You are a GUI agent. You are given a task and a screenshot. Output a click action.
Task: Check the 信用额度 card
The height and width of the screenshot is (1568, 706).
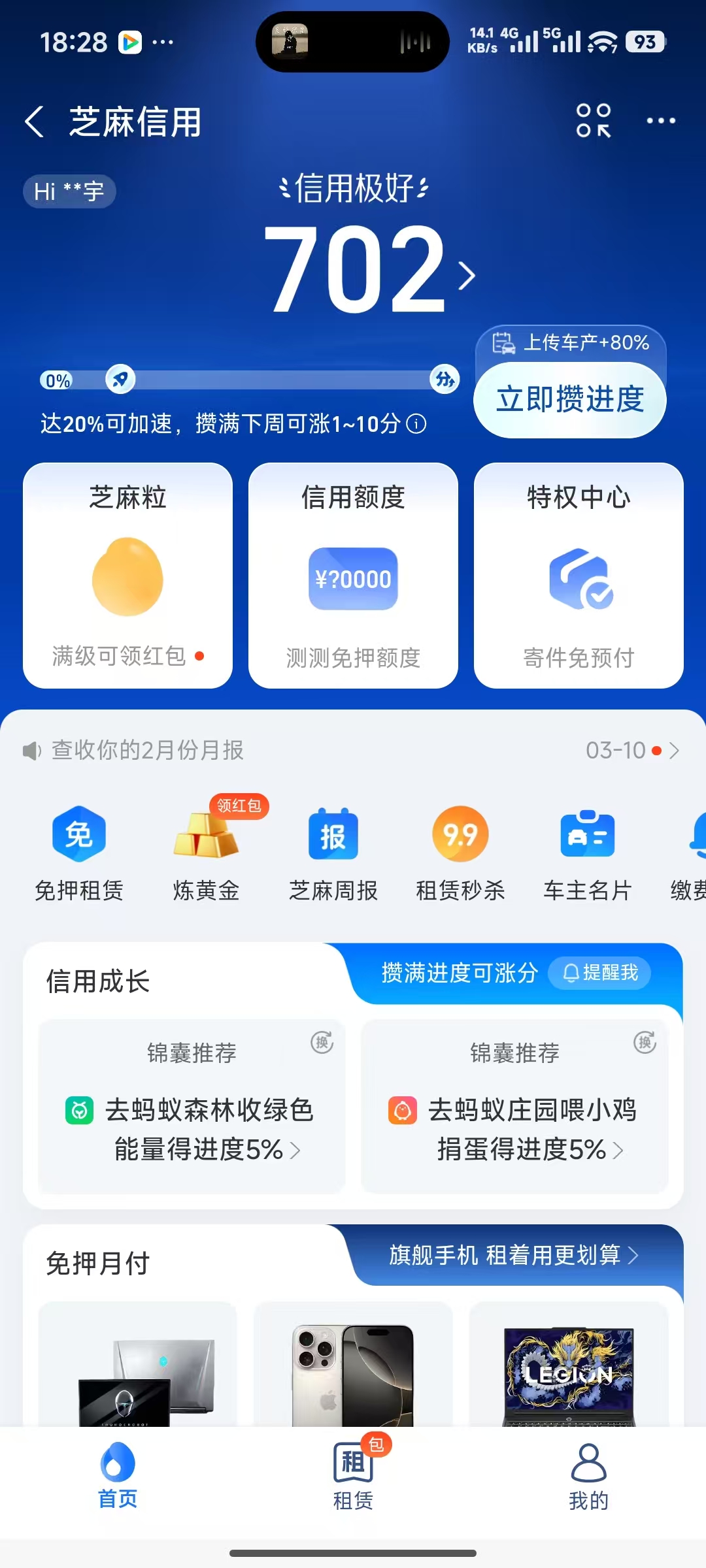click(353, 575)
